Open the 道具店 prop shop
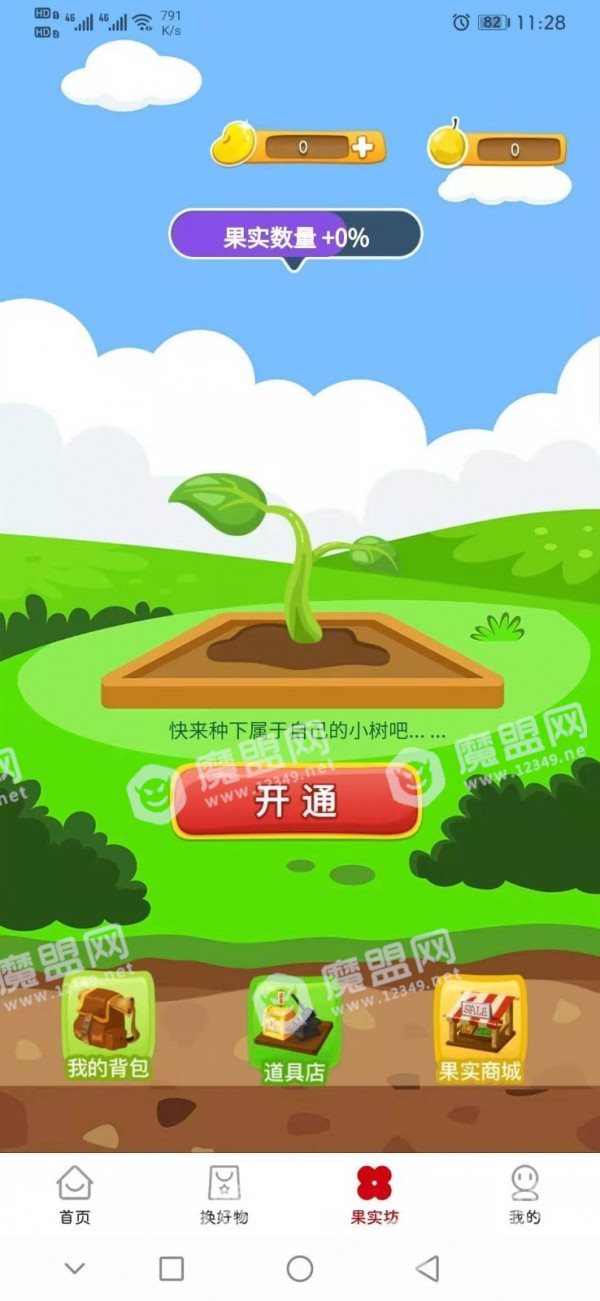Screen dimensions: 600x1301 295,1030
